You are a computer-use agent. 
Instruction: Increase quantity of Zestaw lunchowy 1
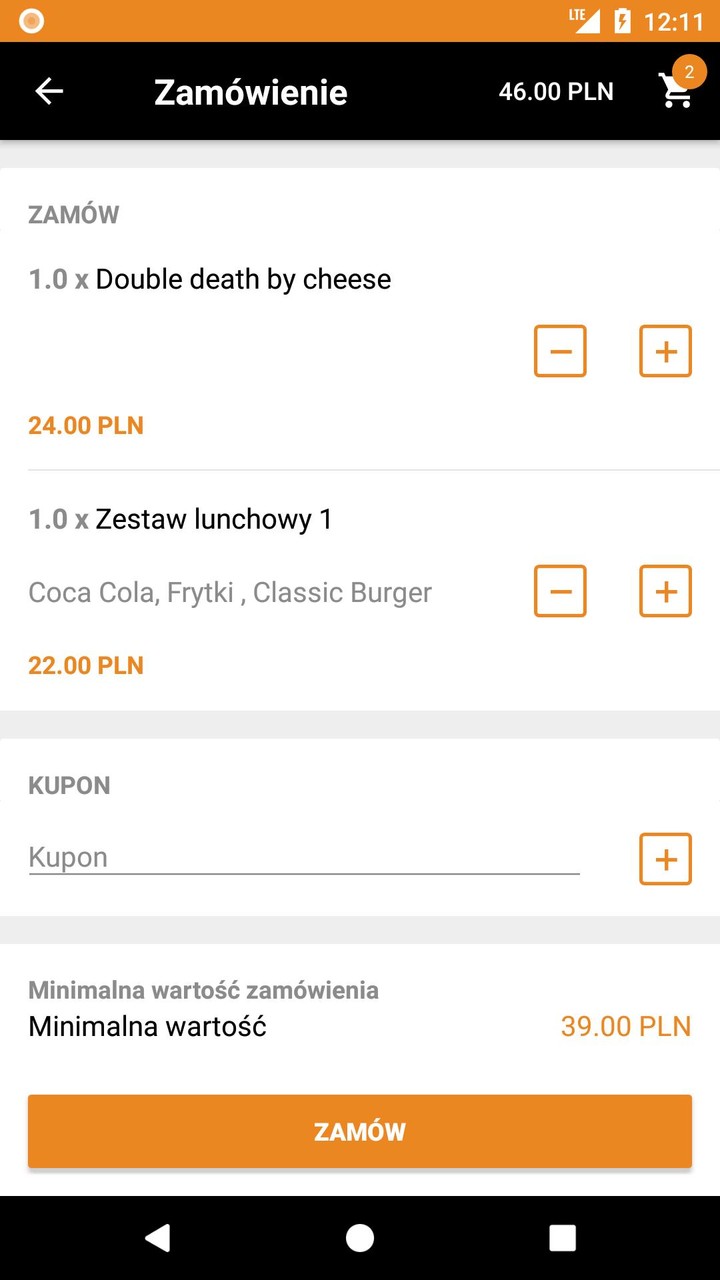pyautogui.click(x=665, y=591)
